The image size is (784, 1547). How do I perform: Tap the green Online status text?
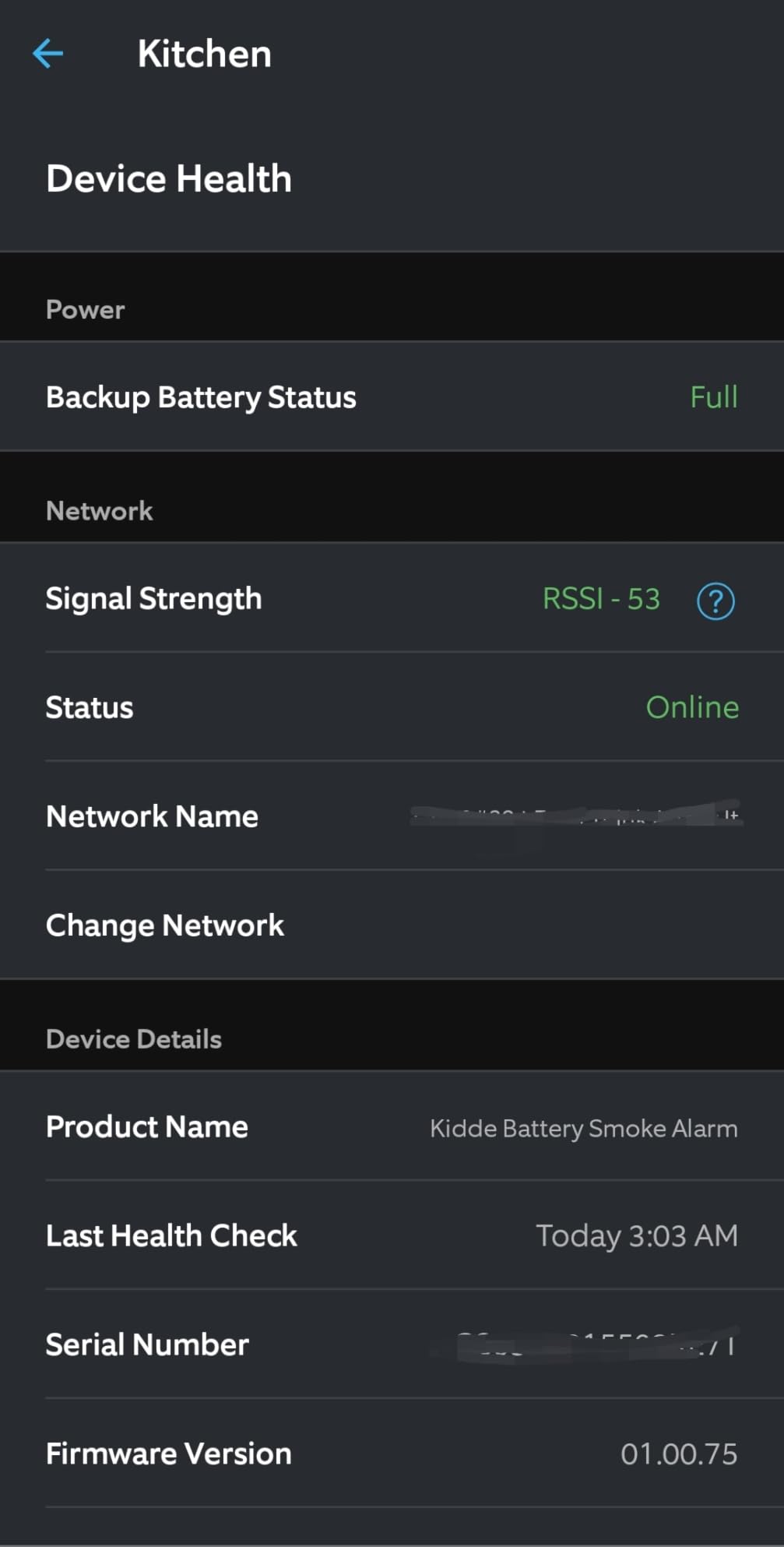pyautogui.click(x=692, y=707)
